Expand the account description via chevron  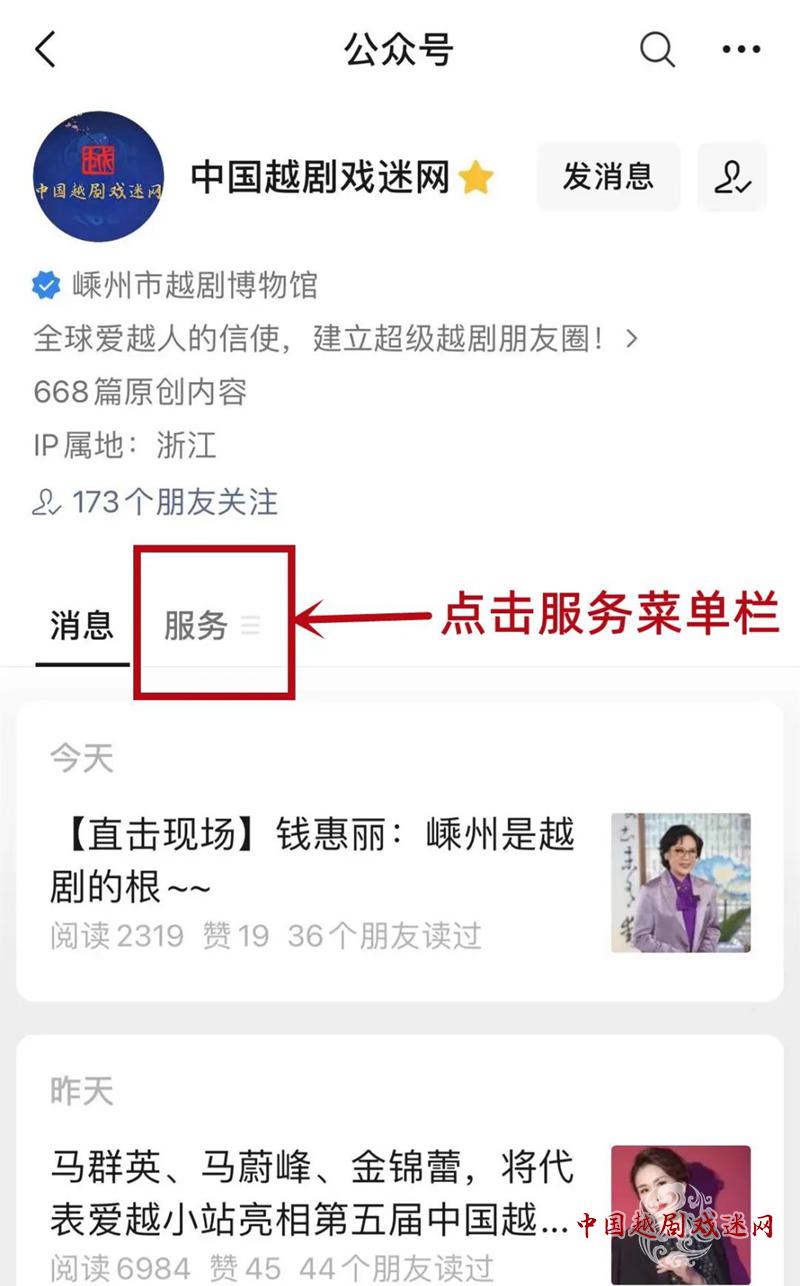[x=631, y=339]
